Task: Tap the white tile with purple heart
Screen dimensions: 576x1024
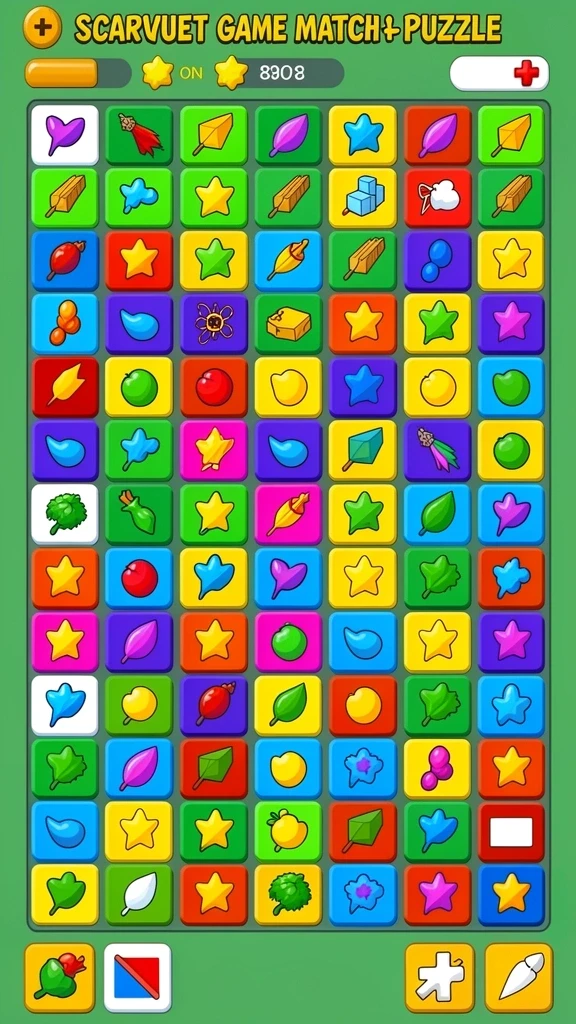Action: (65, 135)
